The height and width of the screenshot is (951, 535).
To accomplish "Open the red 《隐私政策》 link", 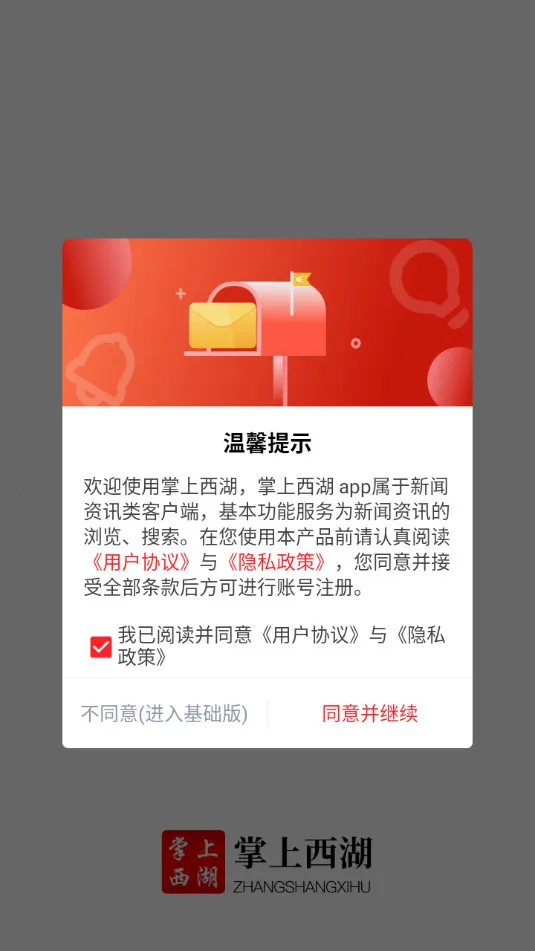I will pos(277,562).
